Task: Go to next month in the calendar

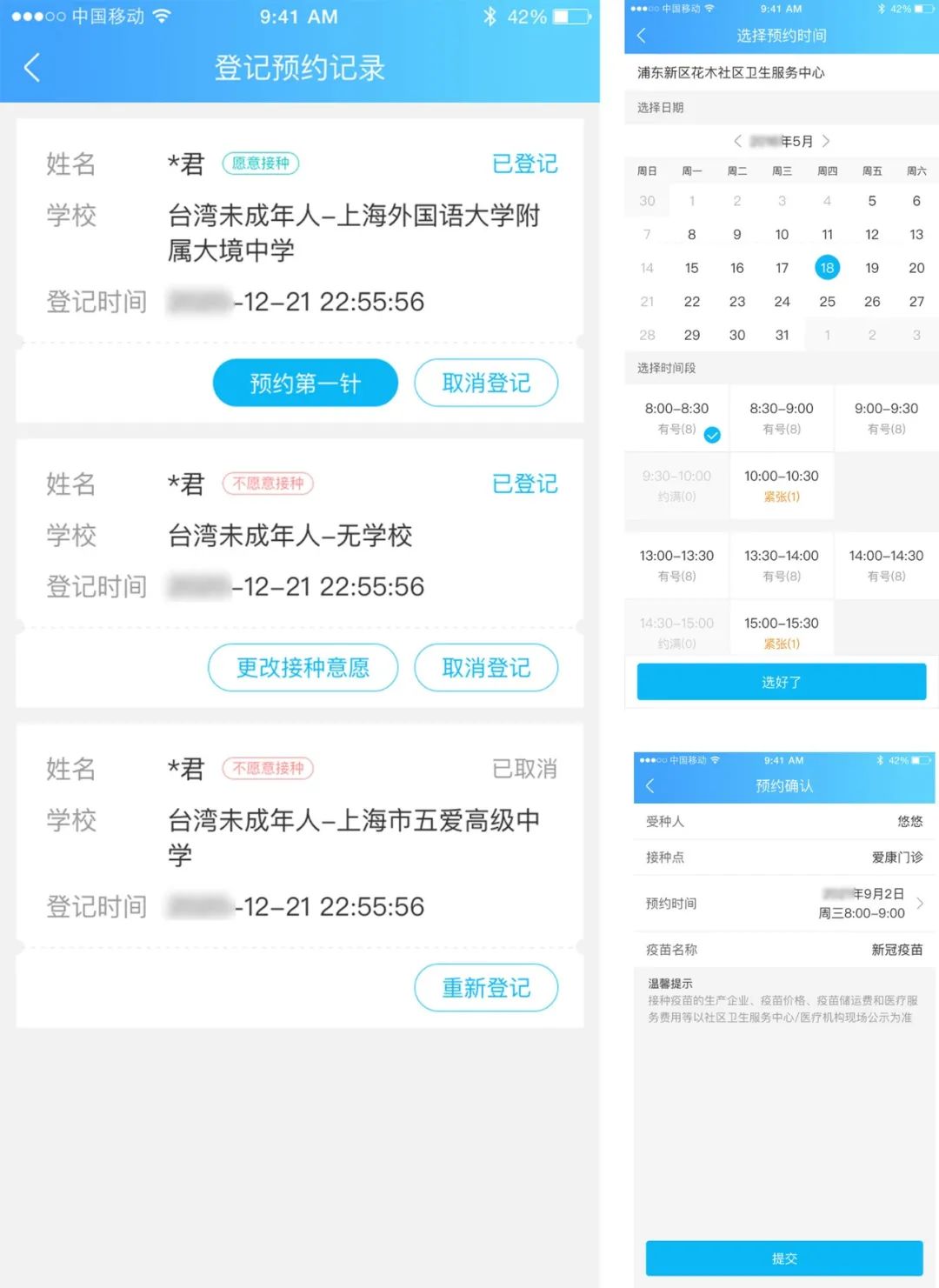Action: click(x=827, y=141)
